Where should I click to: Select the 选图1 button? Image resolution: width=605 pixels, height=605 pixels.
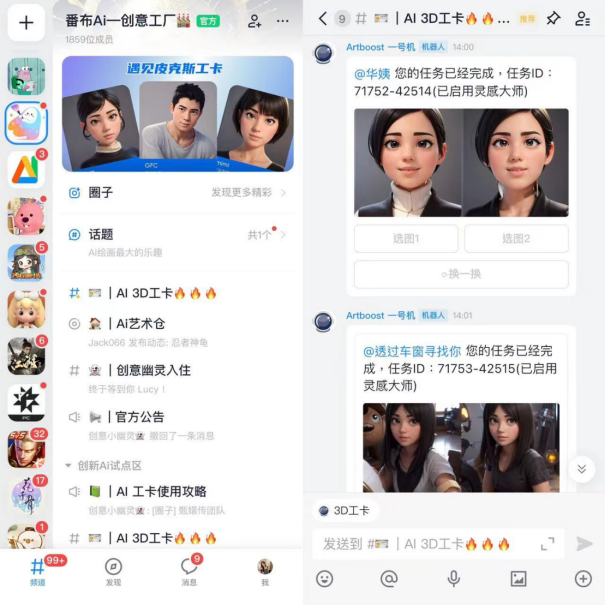(x=405, y=238)
